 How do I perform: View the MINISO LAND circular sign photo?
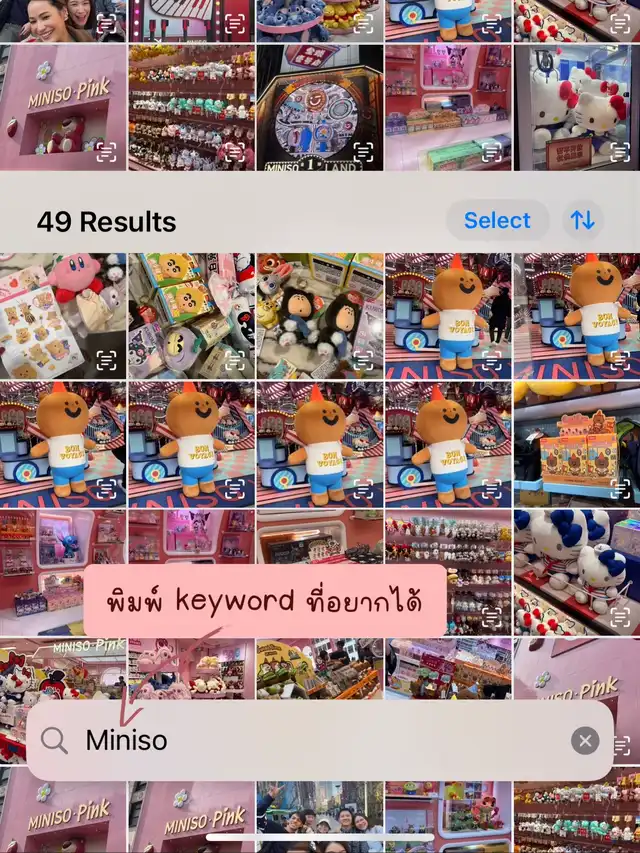[319, 107]
